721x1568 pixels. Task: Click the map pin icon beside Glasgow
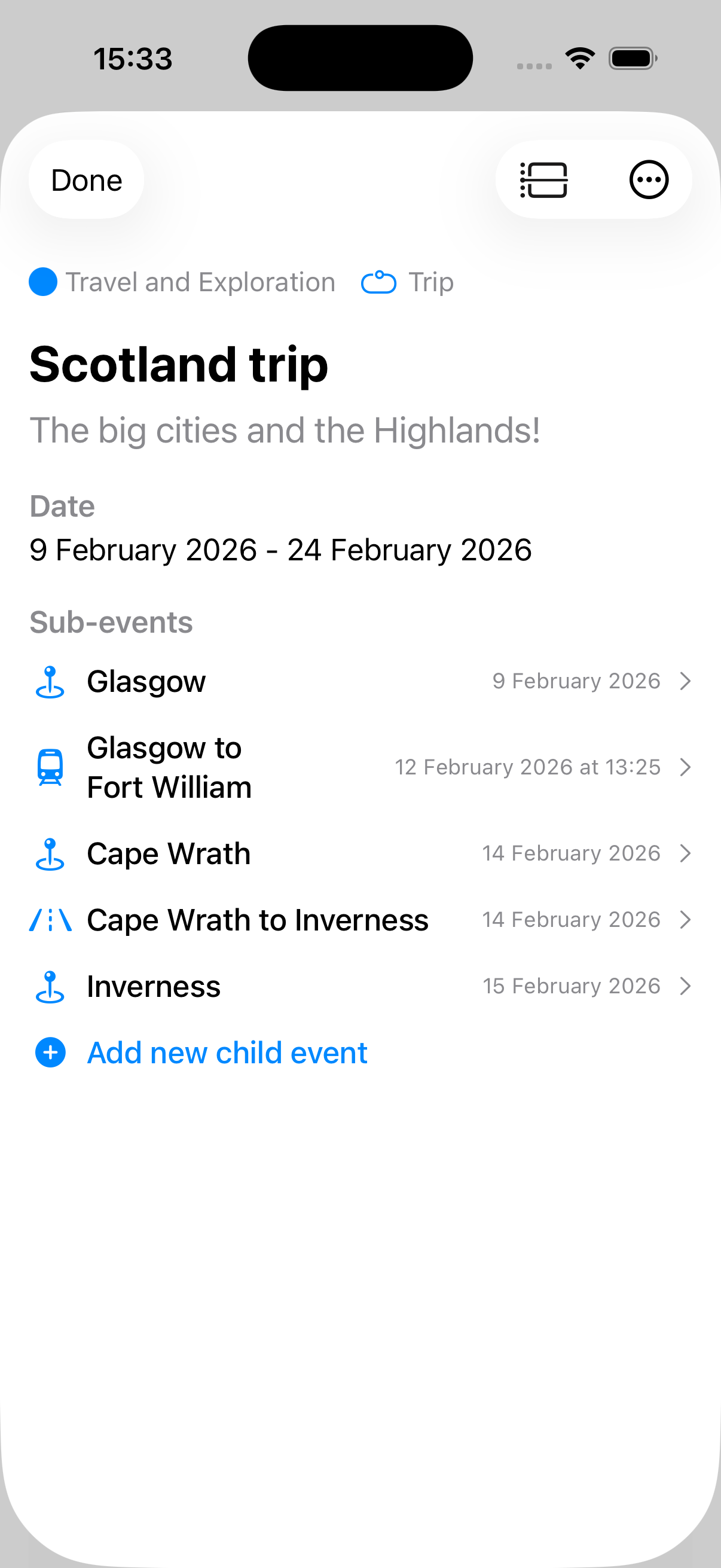(50, 682)
